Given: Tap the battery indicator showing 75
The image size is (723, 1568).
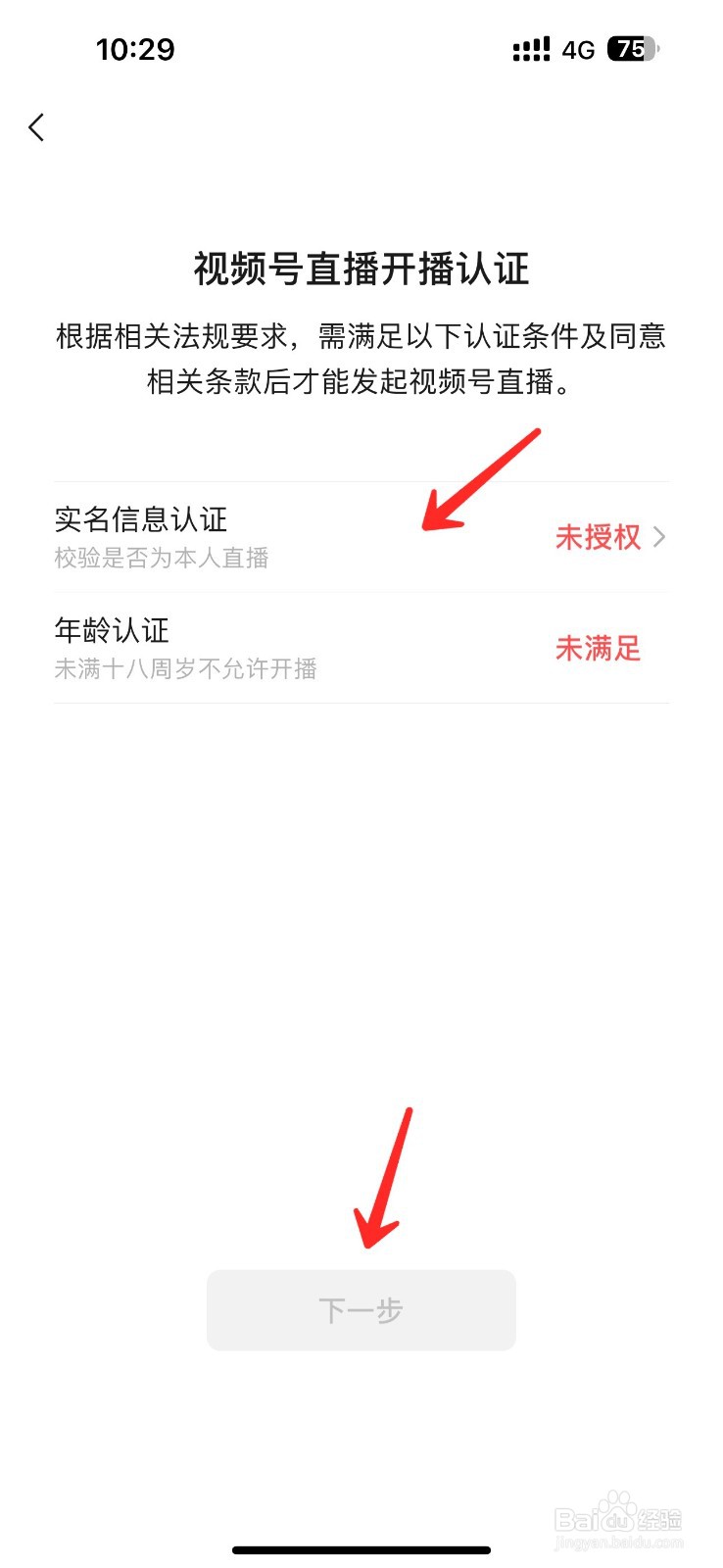Looking at the screenshot, I should pyautogui.click(x=632, y=49).
